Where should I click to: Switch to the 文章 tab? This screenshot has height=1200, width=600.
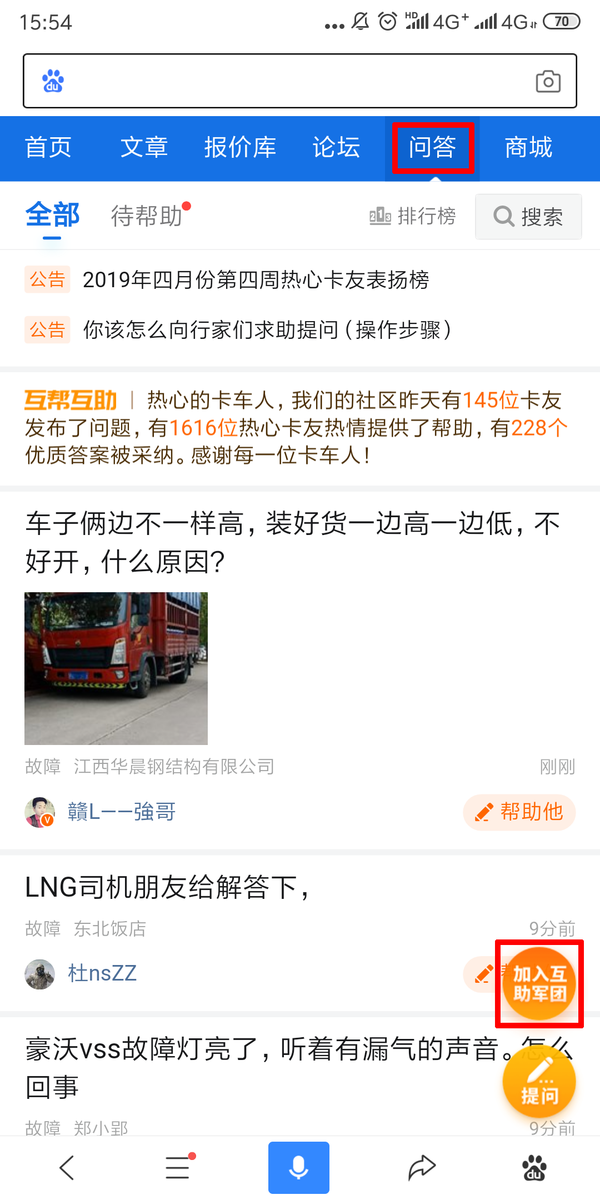(144, 148)
